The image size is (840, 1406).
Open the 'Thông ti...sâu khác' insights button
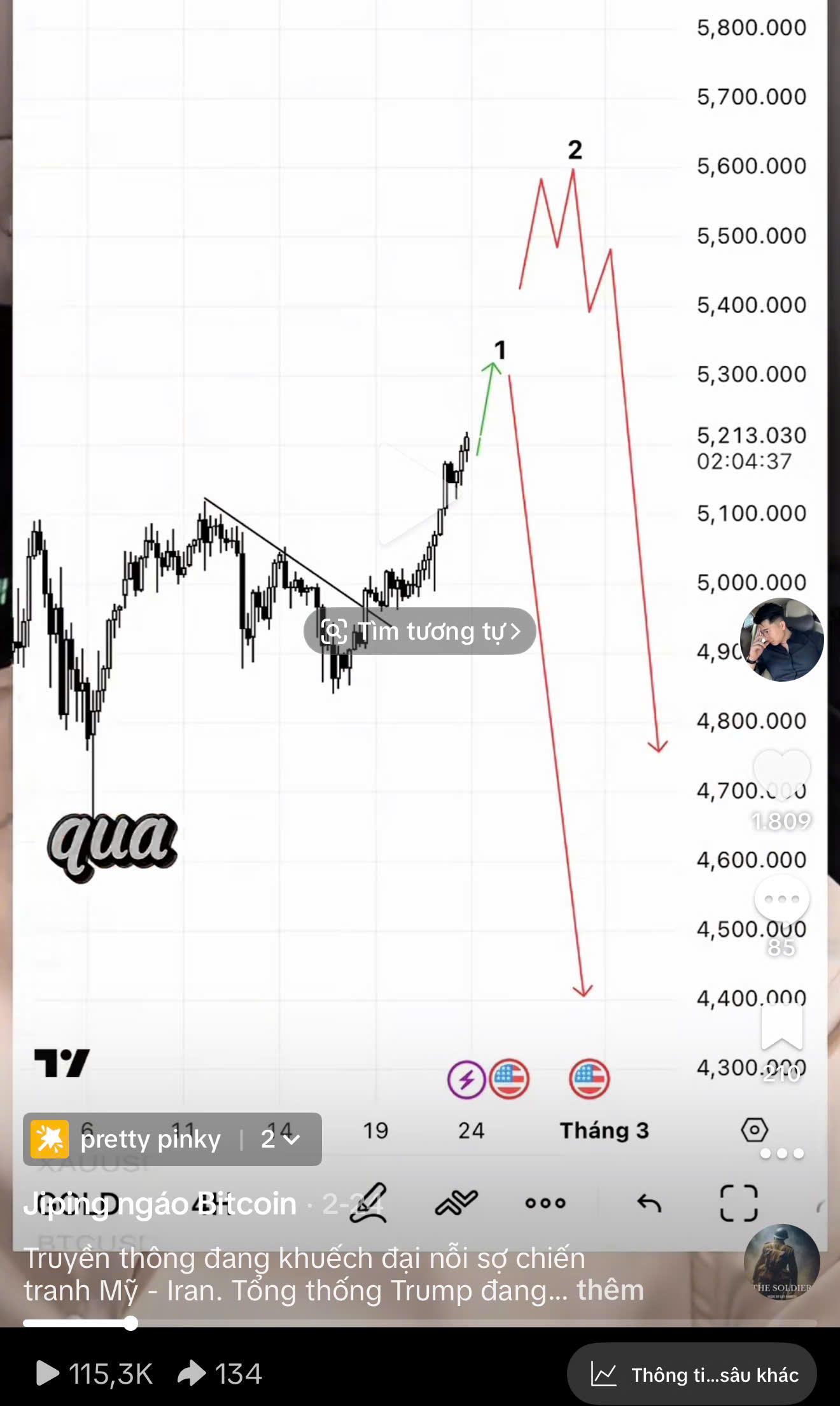[692, 1375]
